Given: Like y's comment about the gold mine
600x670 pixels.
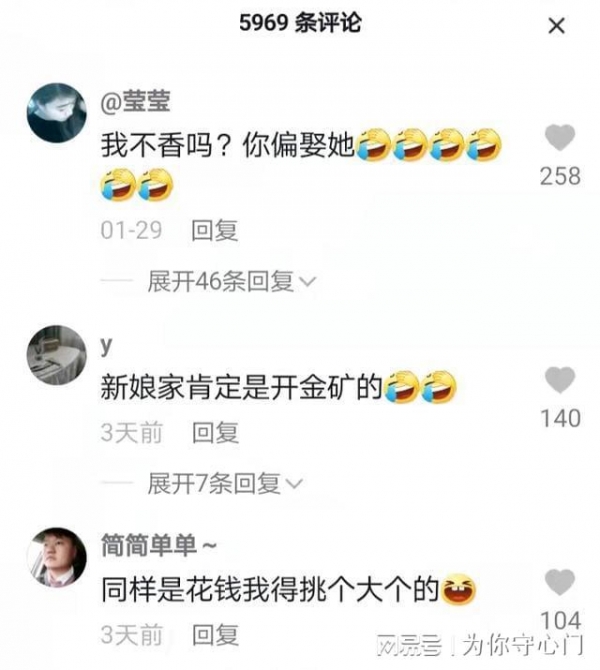Looking at the screenshot, I should (x=560, y=380).
